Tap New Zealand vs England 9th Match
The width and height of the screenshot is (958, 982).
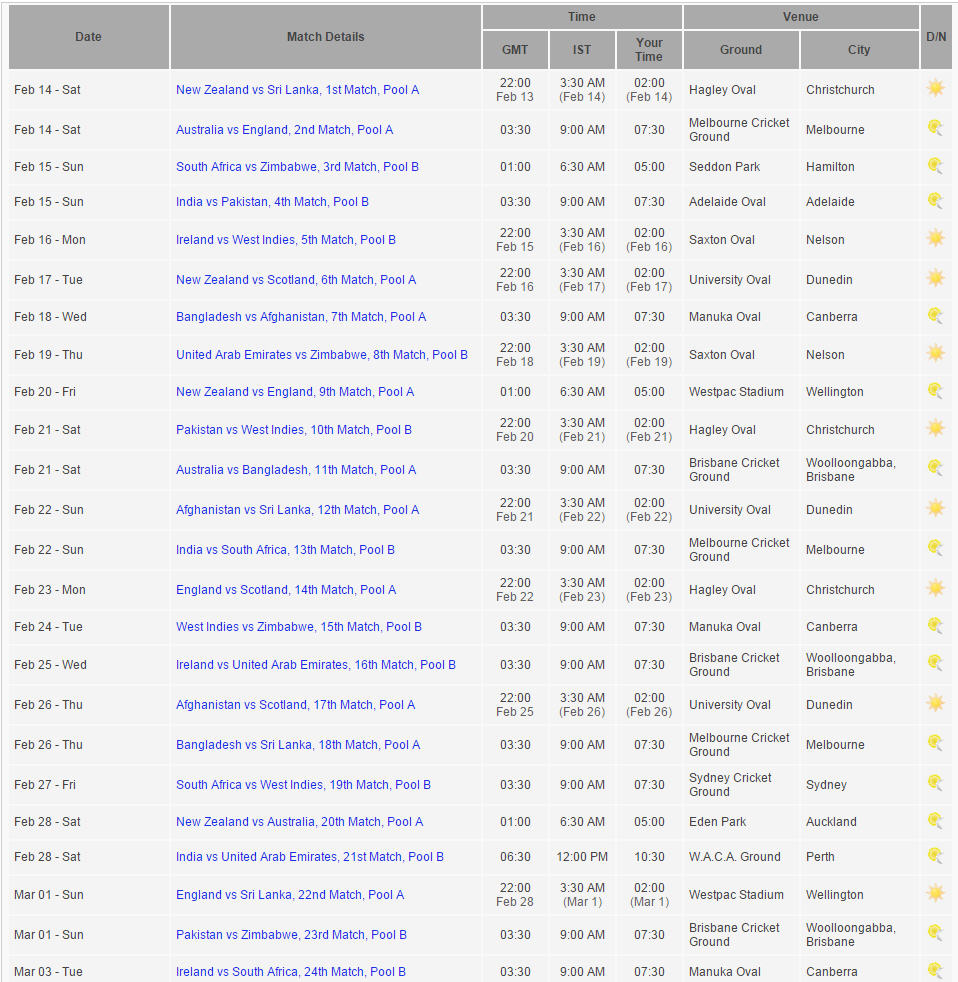[295, 392]
